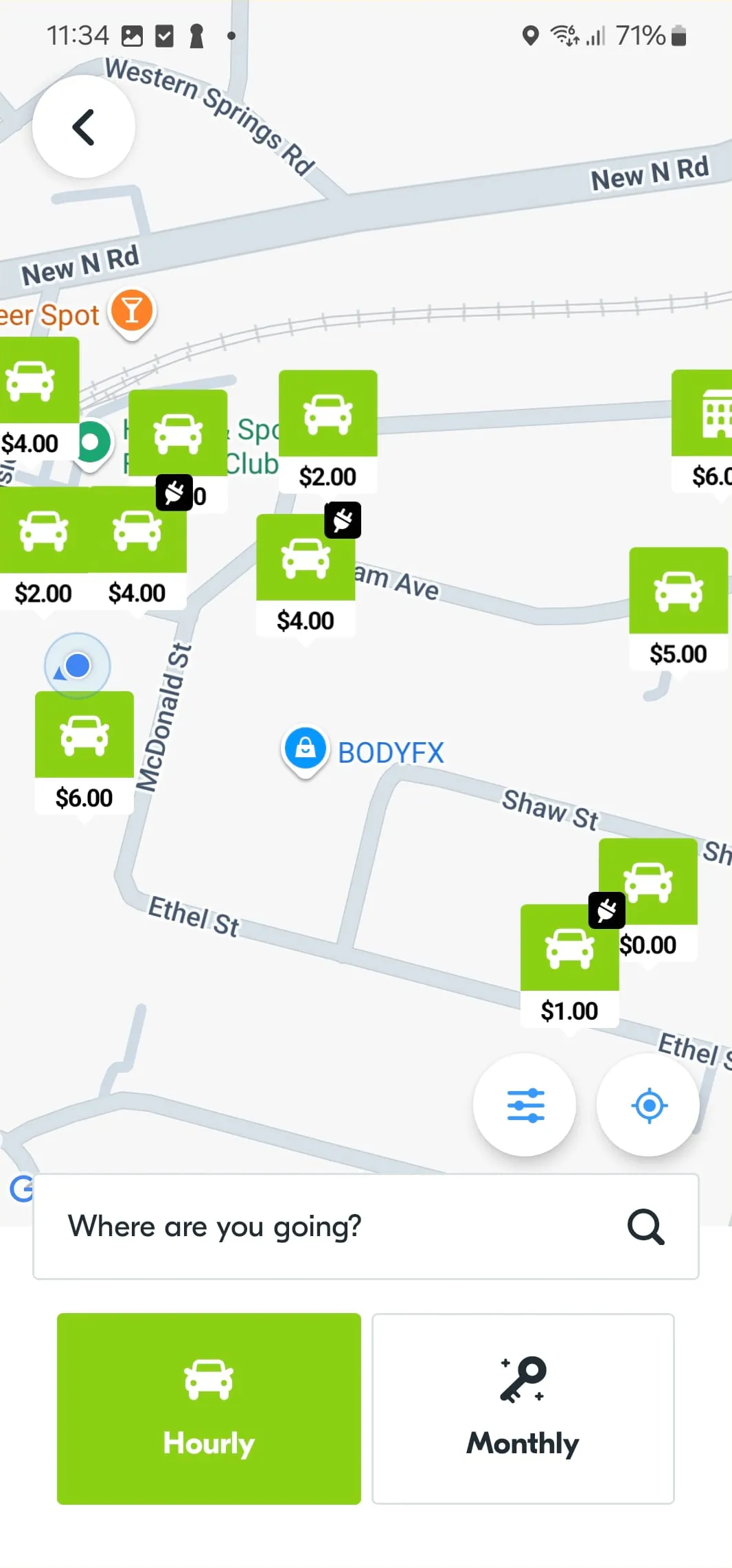Open the Beer Spot cocktail marker
The width and height of the screenshot is (732, 1568).
pyautogui.click(x=131, y=311)
